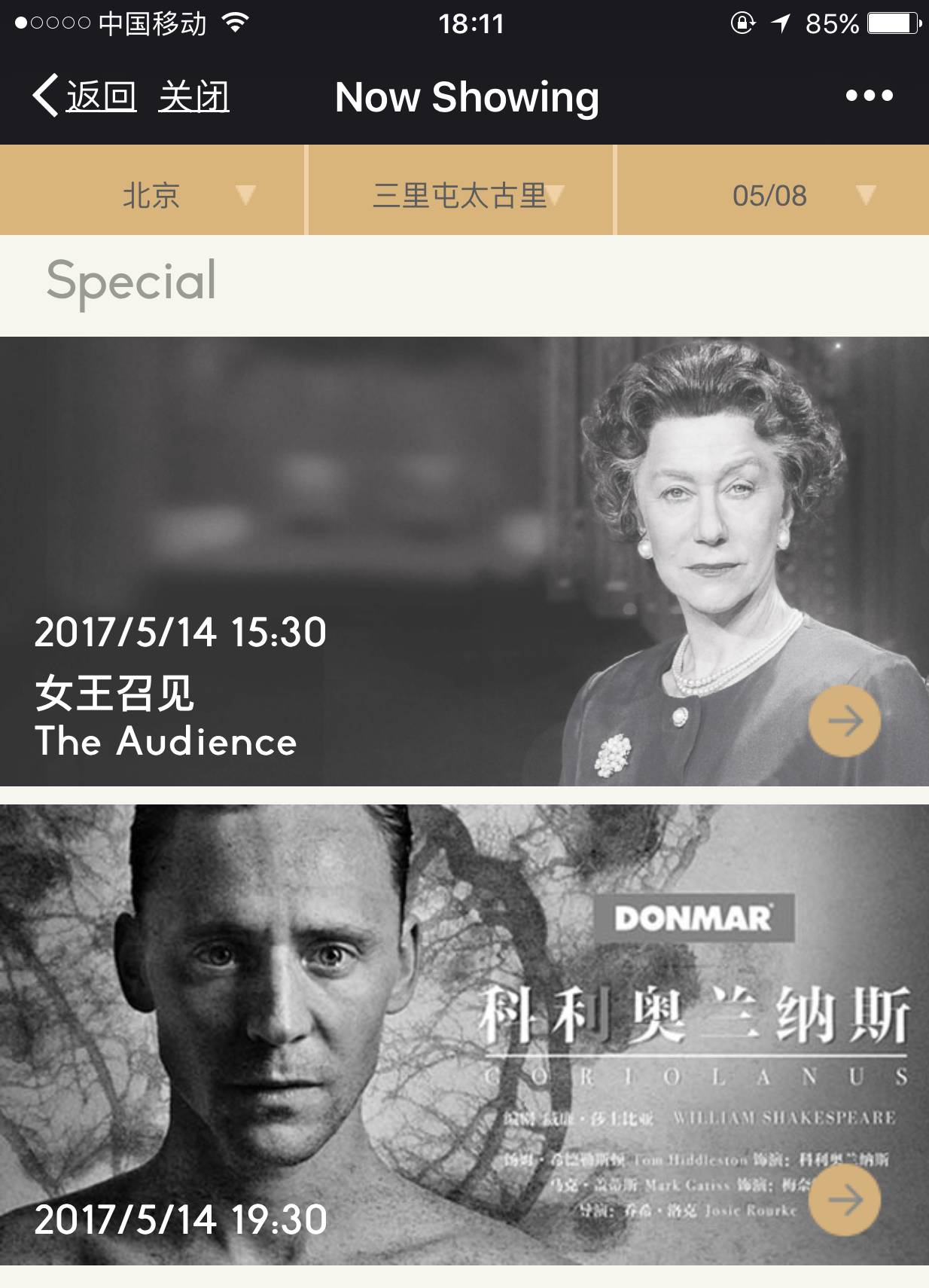929x1288 pixels.
Task: Tap the arrow button on Coriolanus card
Action: pyautogui.click(x=844, y=1200)
